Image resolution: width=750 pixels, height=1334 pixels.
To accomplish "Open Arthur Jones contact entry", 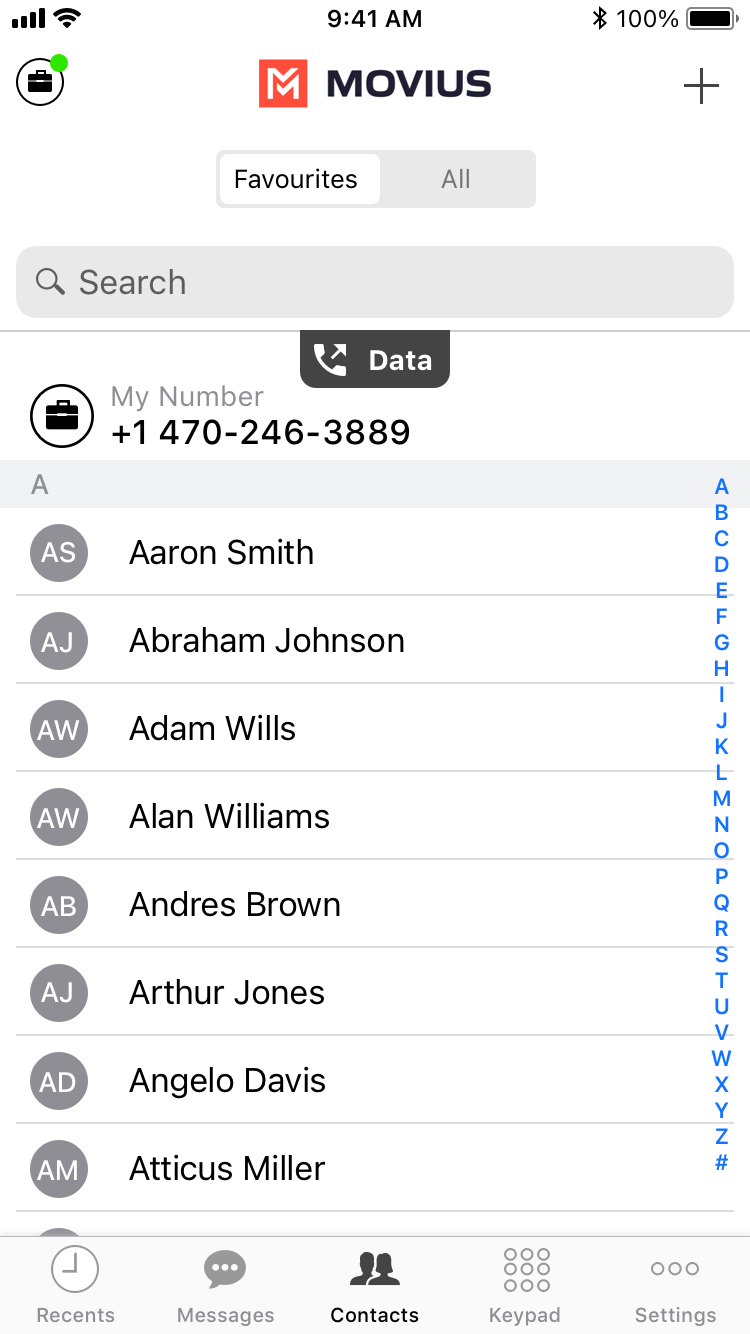I will click(227, 992).
